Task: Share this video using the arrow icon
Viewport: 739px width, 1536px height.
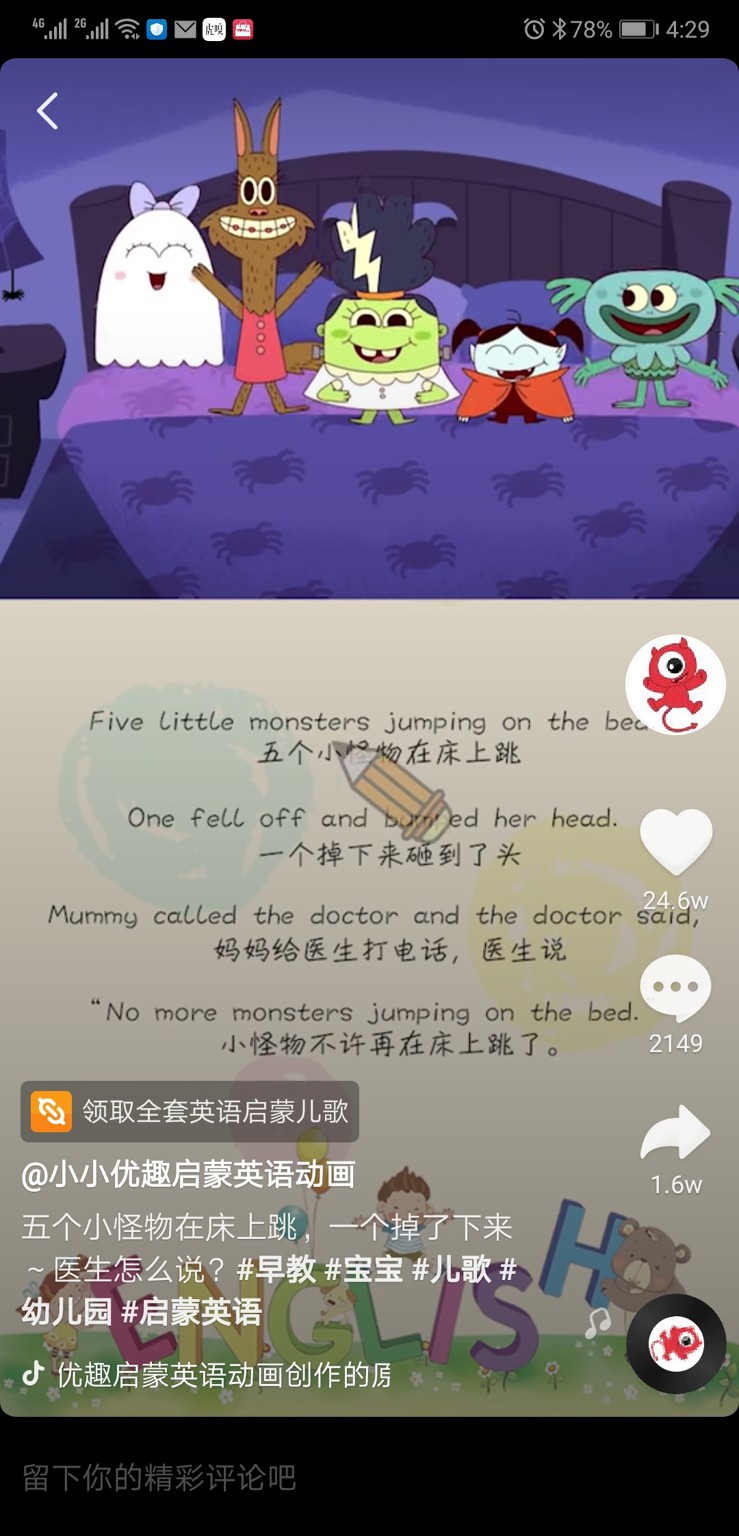Action: pyautogui.click(x=675, y=1133)
